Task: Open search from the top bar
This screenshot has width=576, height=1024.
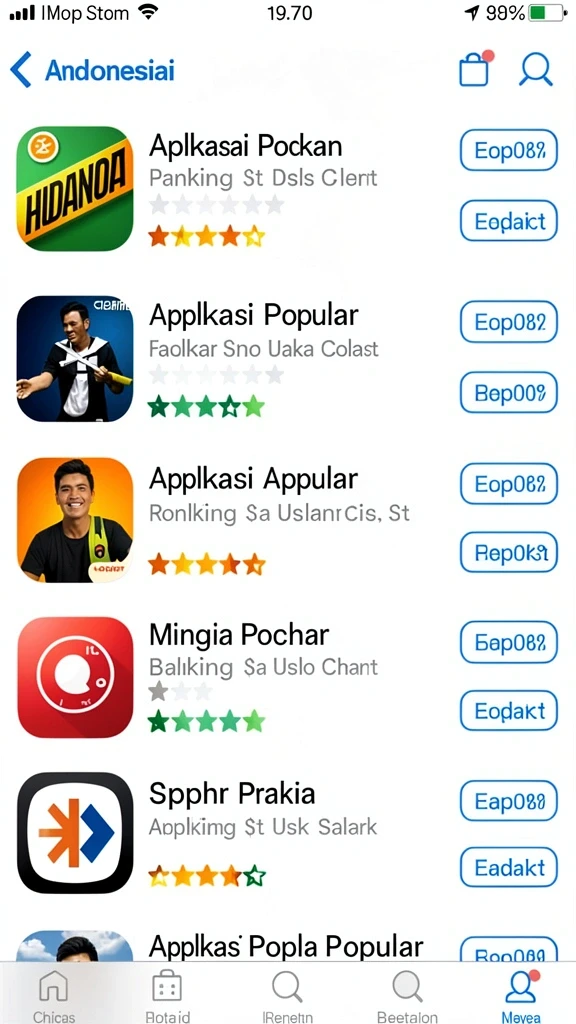Action: 536,69
